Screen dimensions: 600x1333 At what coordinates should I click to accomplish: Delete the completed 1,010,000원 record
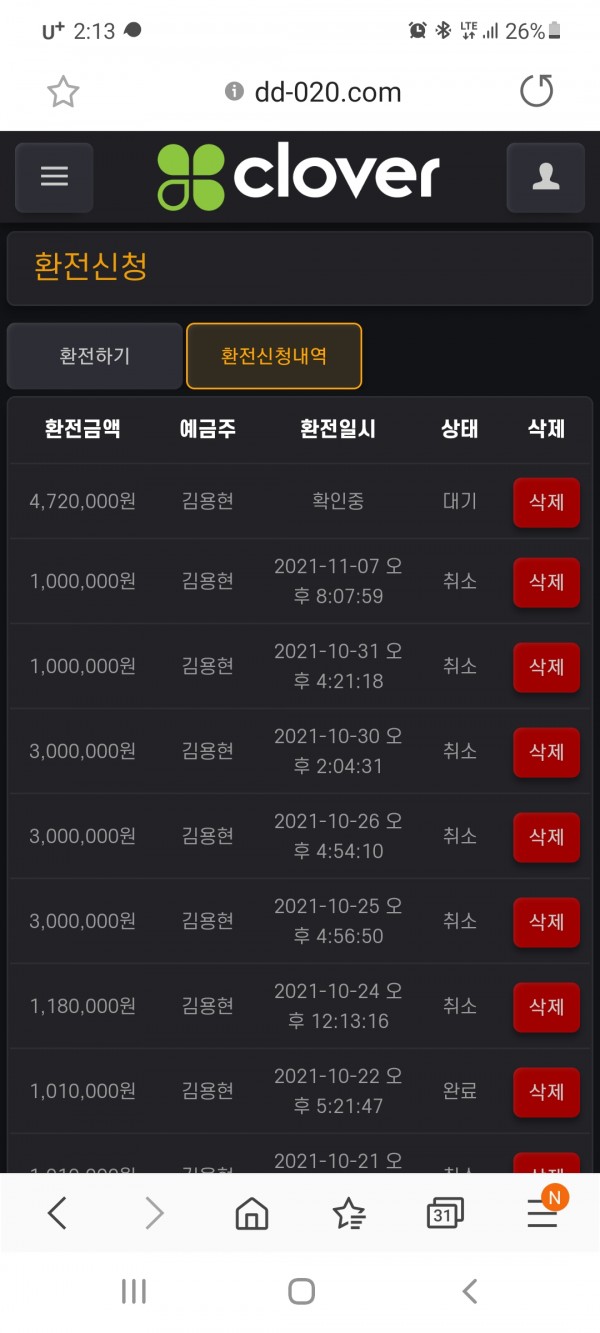pos(546,1092)
